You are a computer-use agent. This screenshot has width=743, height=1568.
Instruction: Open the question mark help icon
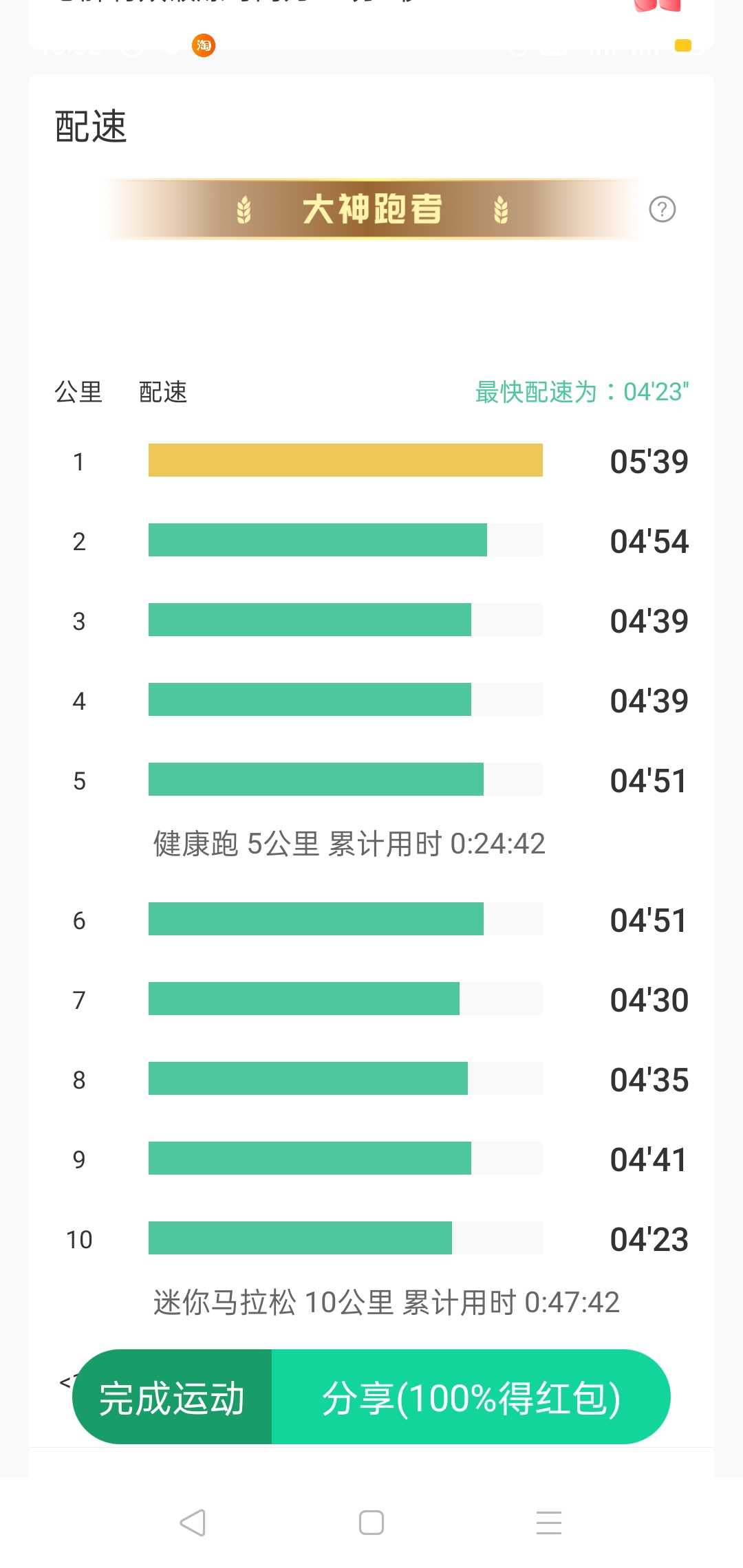663,209
